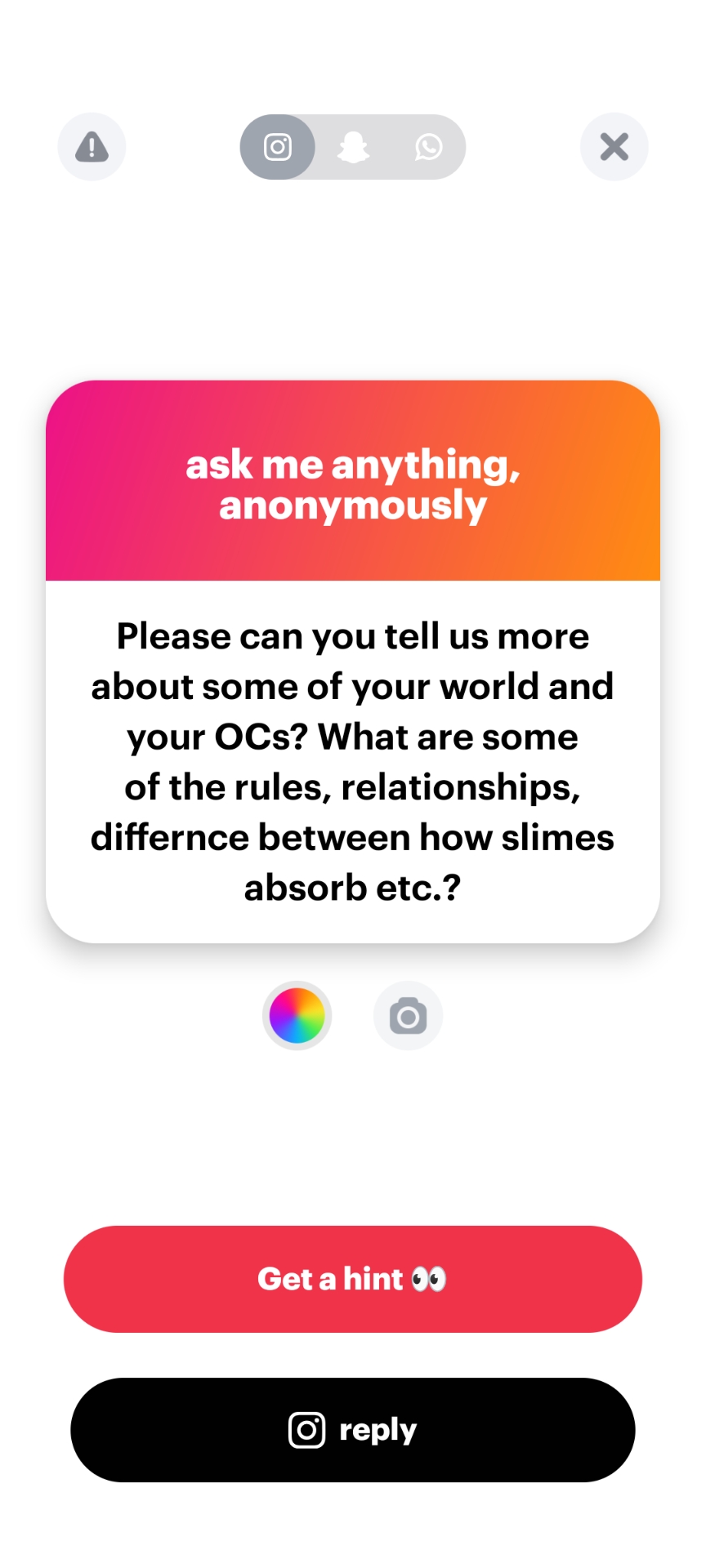Switch to the WhatsApp share option
This screenshot has height=1568, width=706.
tap(428, 147)
